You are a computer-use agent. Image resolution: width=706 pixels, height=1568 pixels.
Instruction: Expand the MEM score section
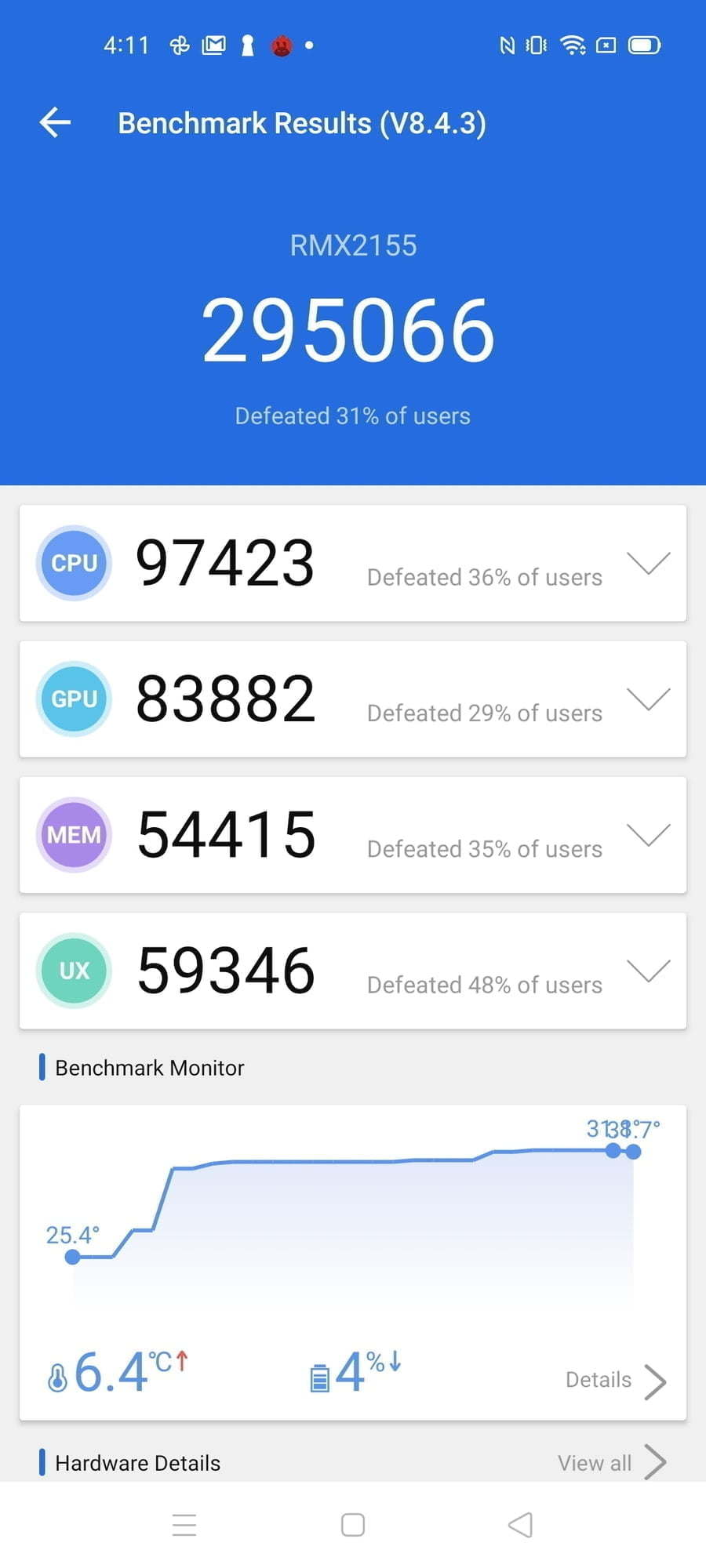(648, 834)
